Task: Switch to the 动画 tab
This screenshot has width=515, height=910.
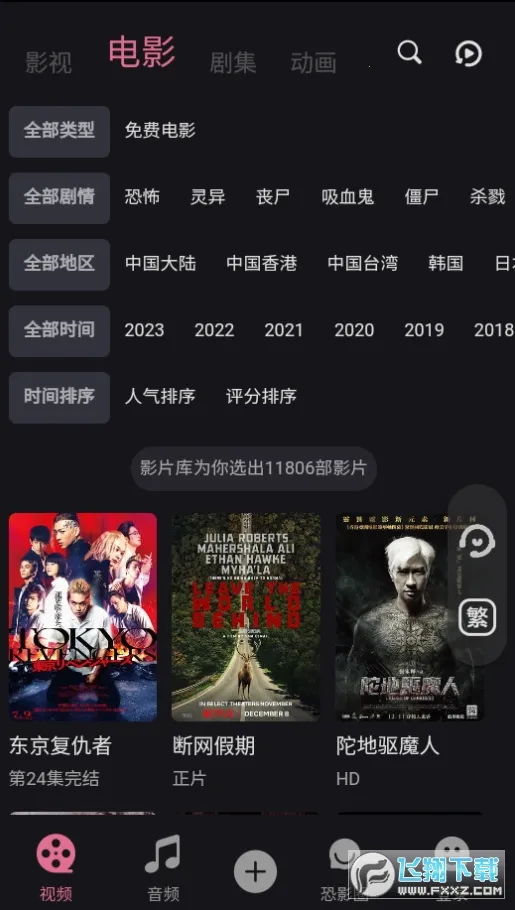Action: point(314,63)
